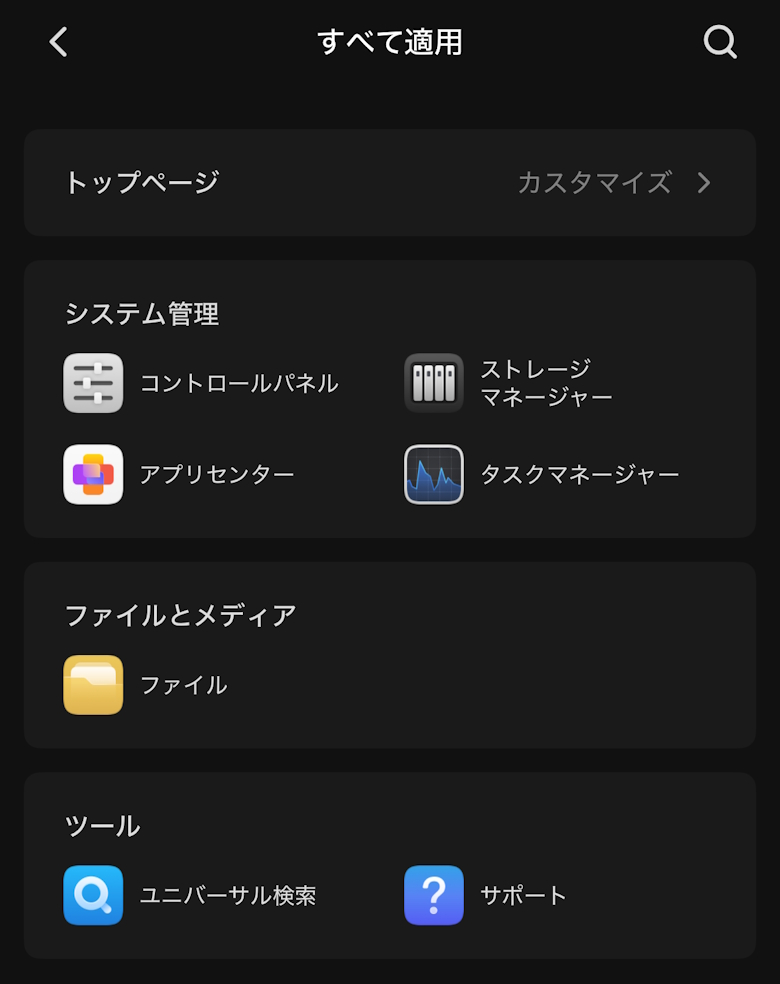Image resolution: width=780 pixels, height=984 pixels.
Task: Go back using the top-left arrow
Action: point(59,42)
